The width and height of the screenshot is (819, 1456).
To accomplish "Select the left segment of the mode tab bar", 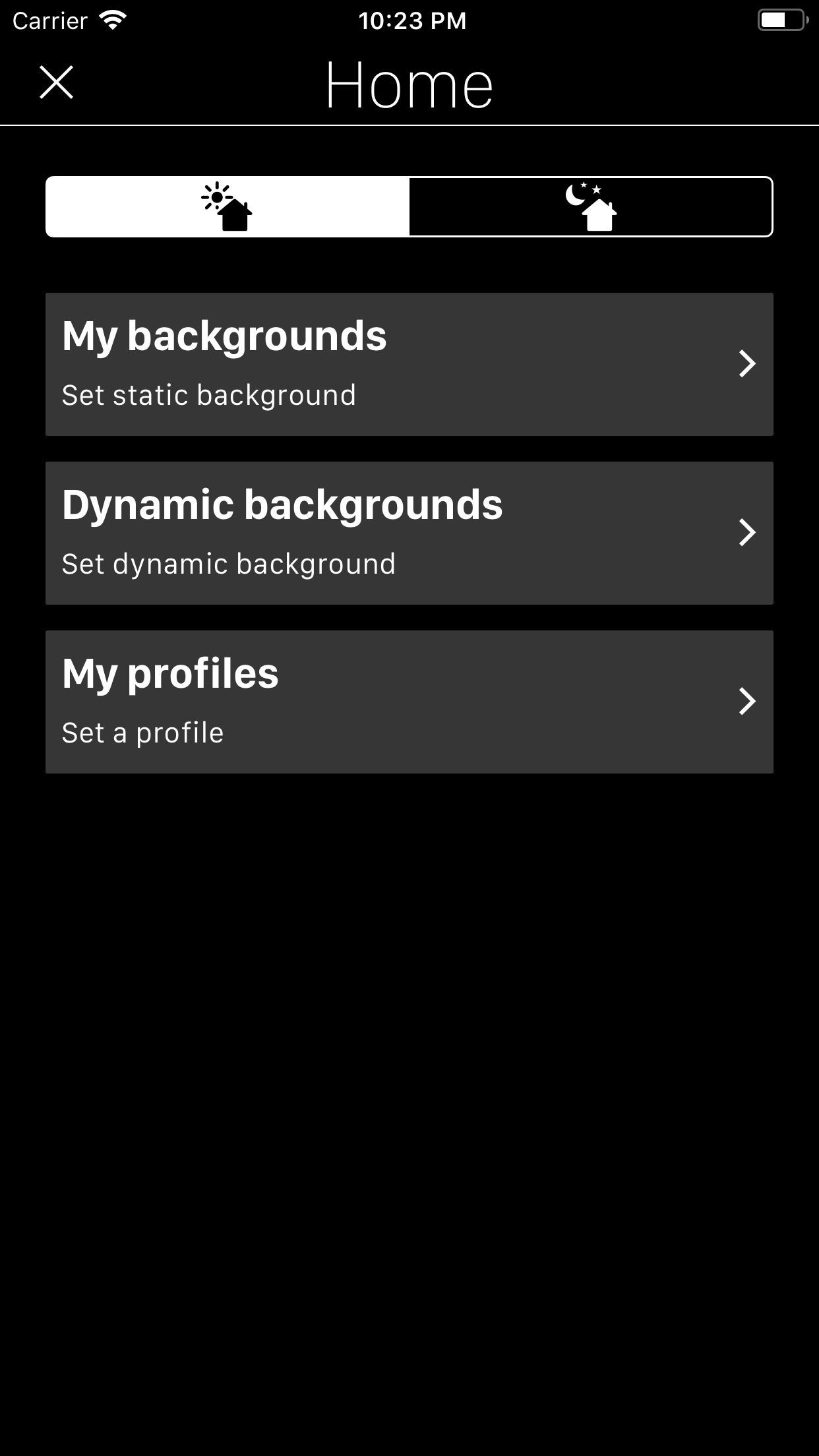I will coord(227,206).
